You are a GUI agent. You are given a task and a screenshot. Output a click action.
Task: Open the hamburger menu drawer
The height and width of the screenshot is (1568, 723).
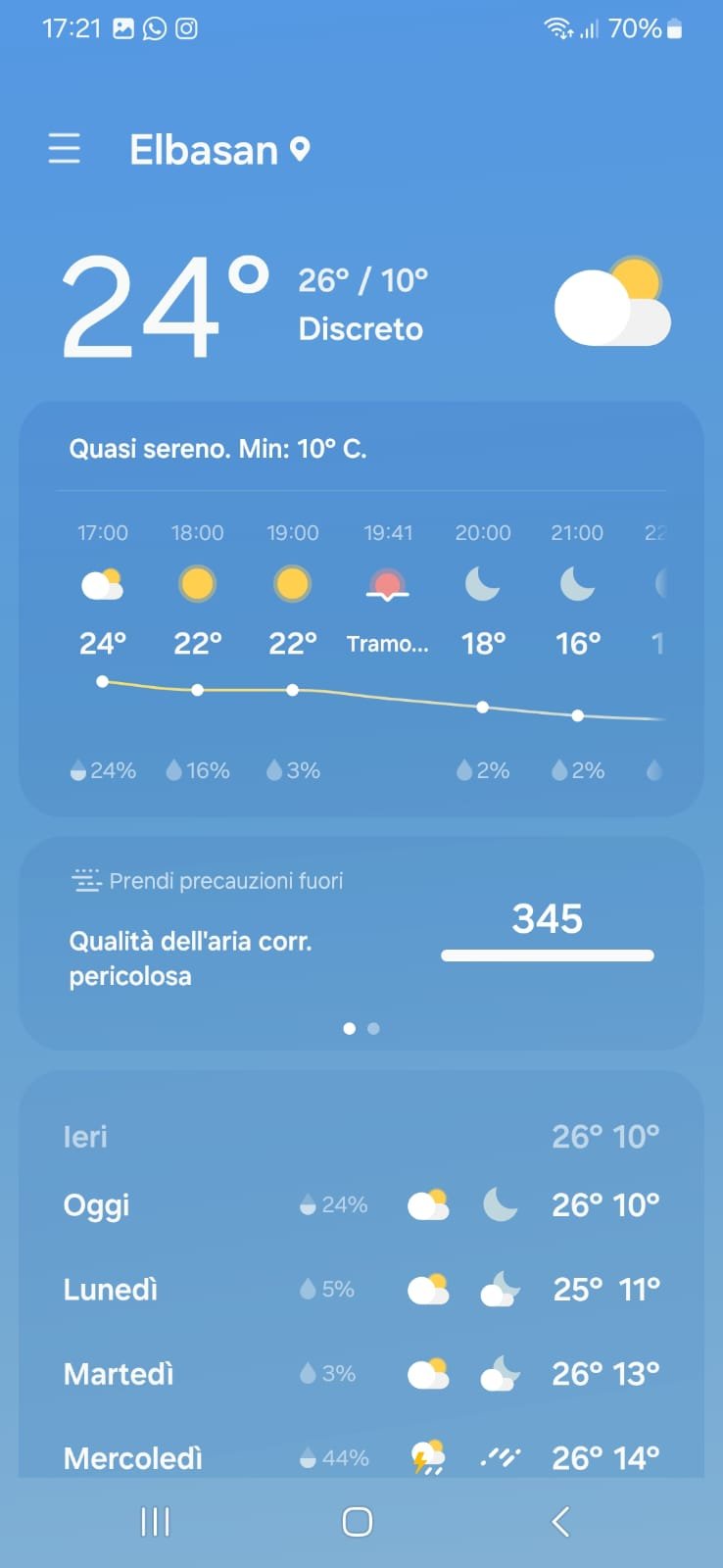65,149
